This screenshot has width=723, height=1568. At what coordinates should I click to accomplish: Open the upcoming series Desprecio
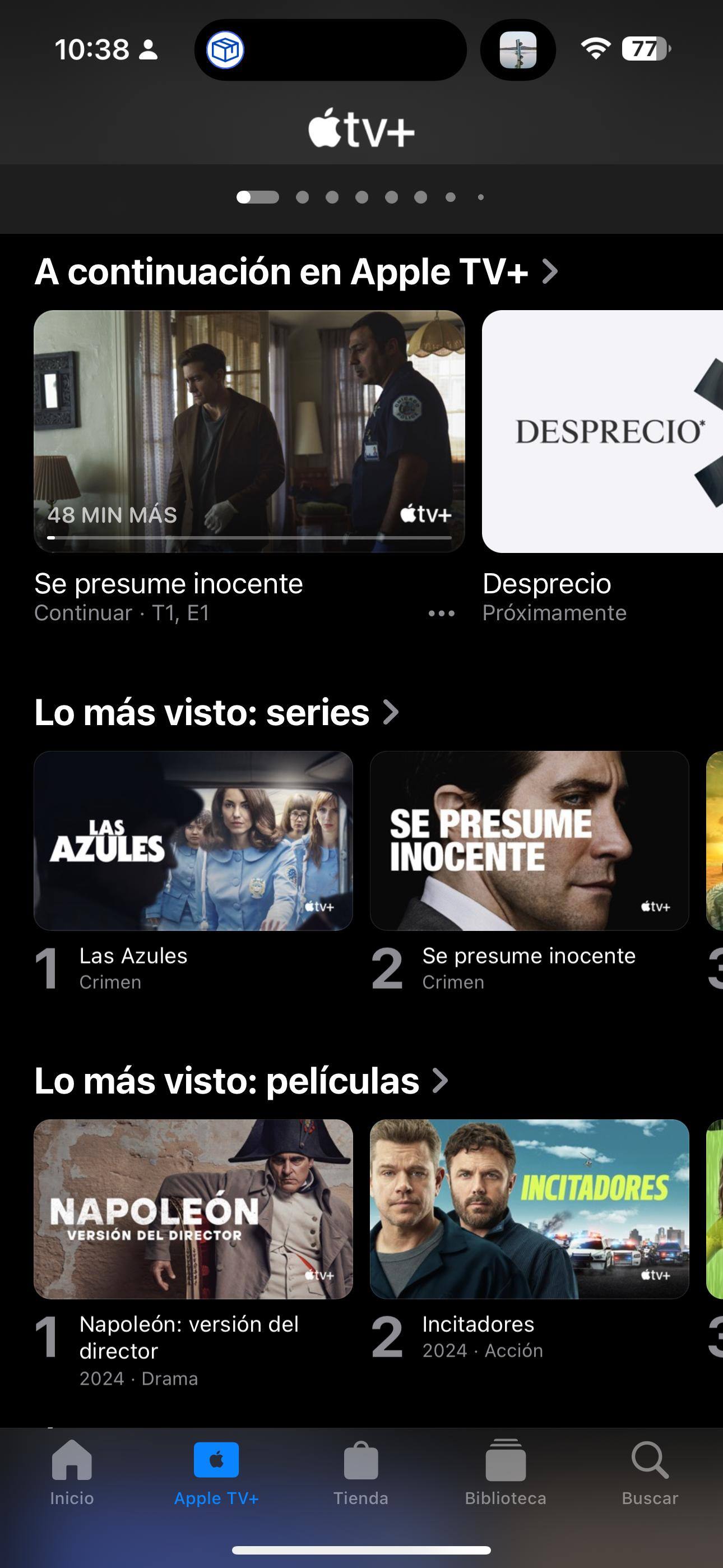[x=602, y=431]
